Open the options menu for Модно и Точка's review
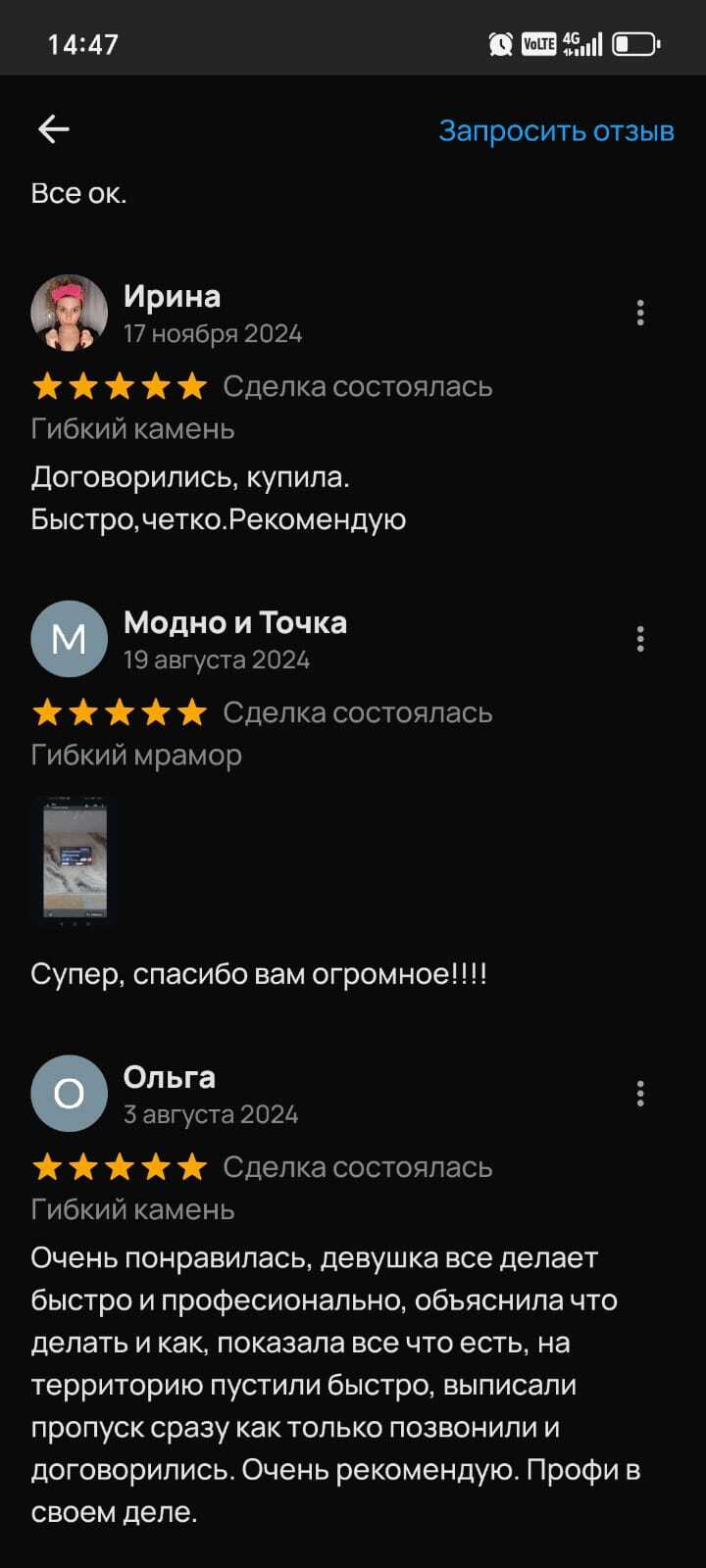Screen dimensions: 706x1568 640,639
